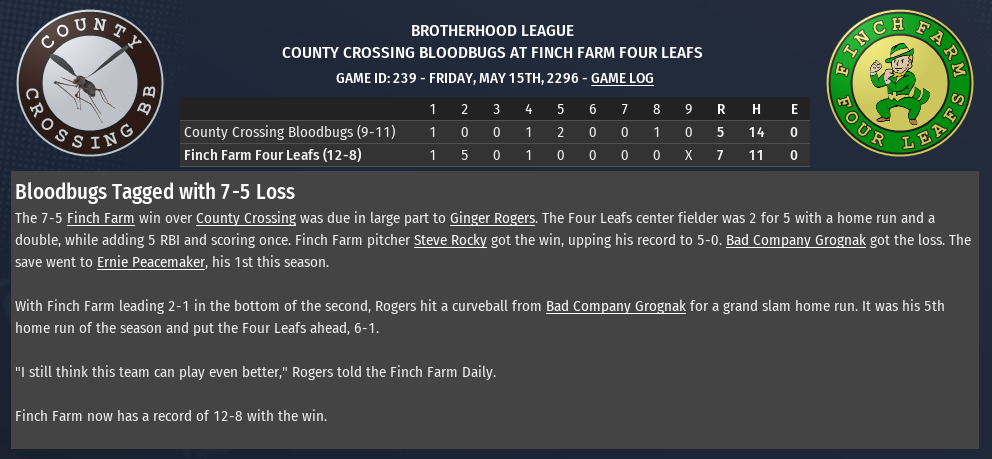Open the Game Log link
This screenshot has height=459, width=992.
point(622,78)
